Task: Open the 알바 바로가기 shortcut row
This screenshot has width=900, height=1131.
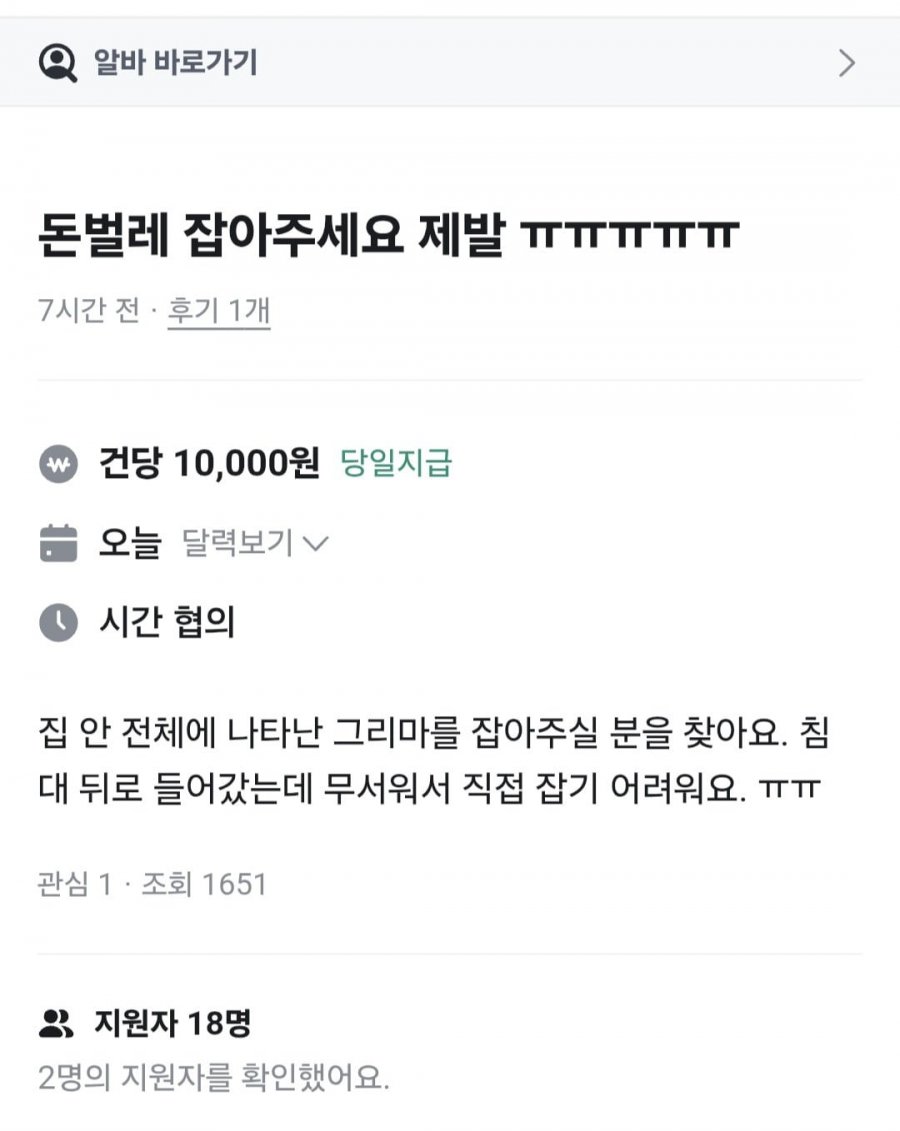Action: click(448, 63)
